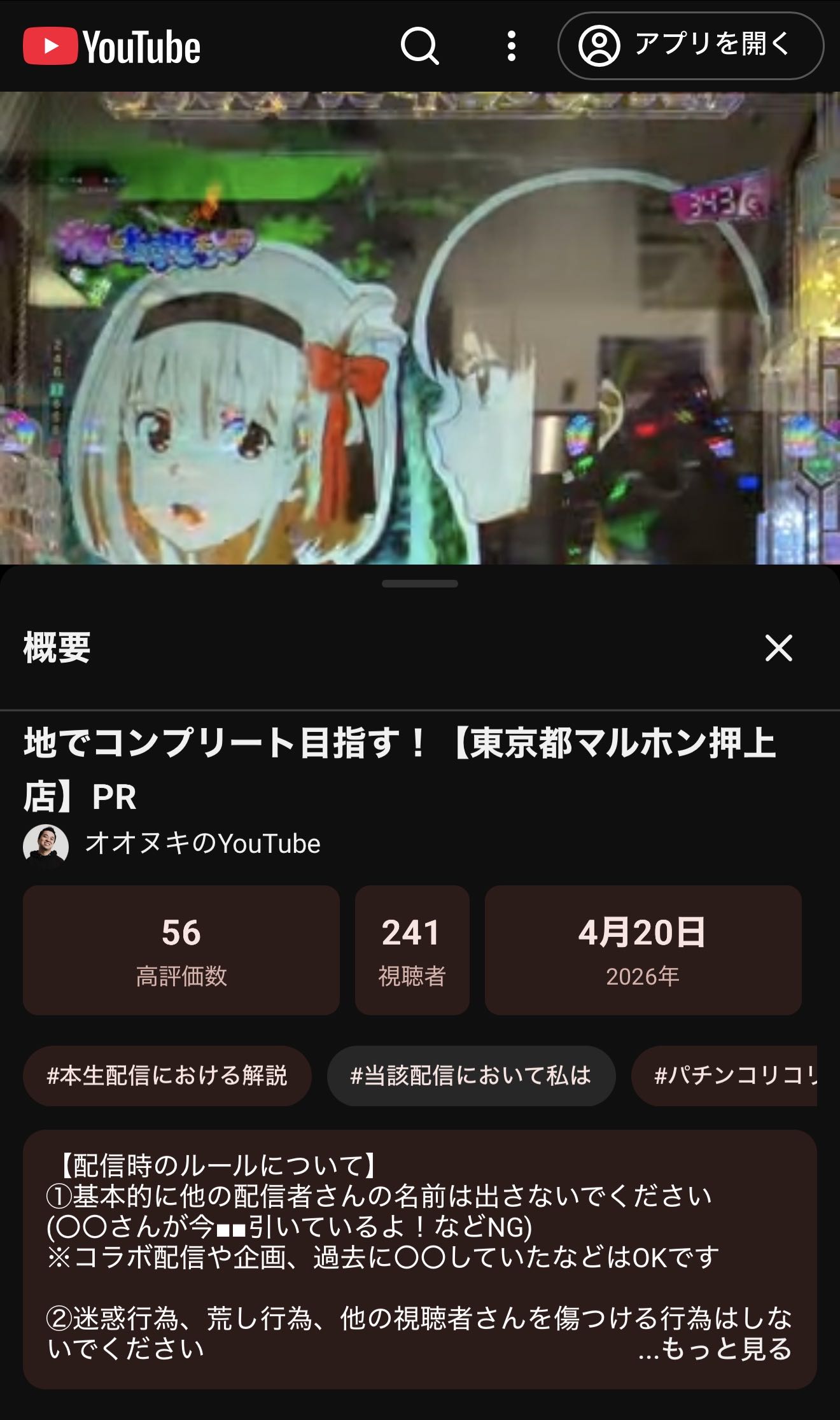Viewport: 840px width, 1420px height.
Task: Select the #本生配信における解説 hashtag chip
Action: click(x=167, y=1076)
